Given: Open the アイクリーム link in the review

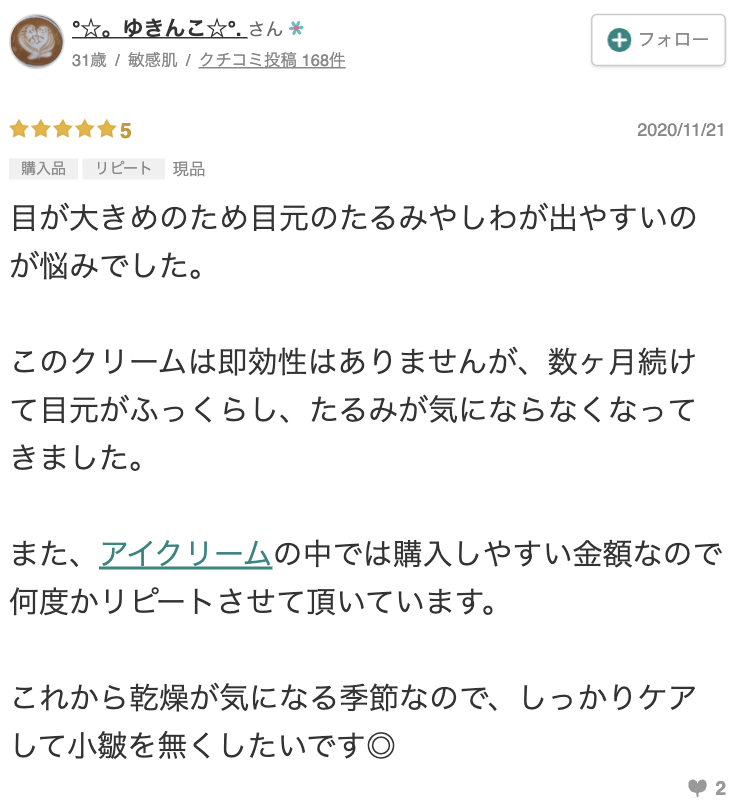Looking at the screenshot, I should click(186, 552).
